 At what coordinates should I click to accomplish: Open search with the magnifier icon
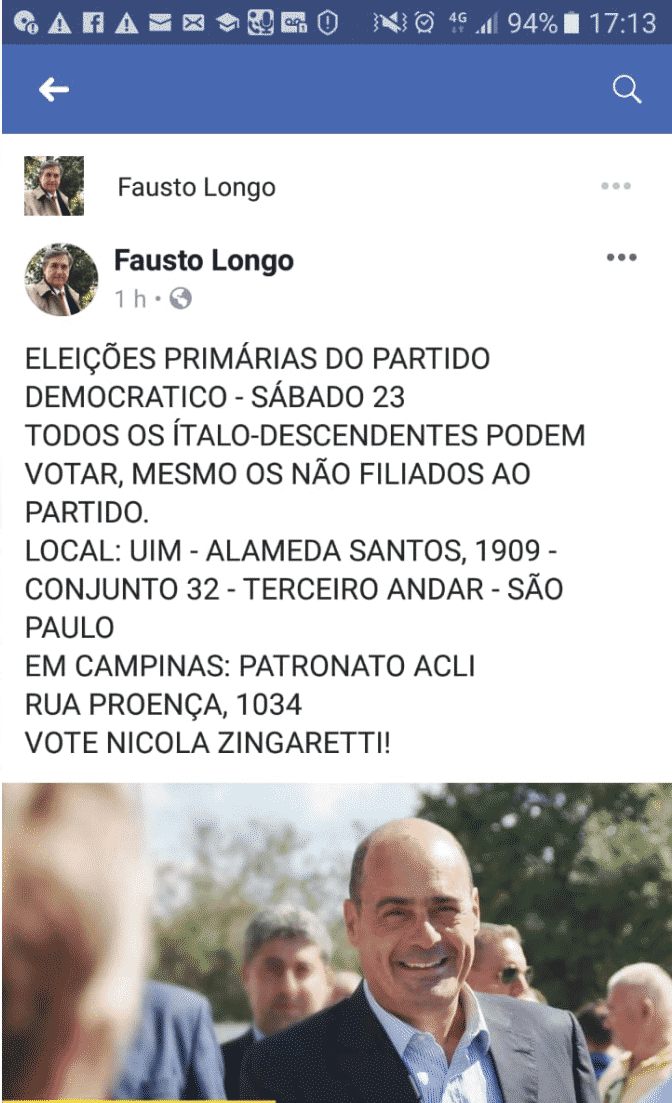click(626, 89)
